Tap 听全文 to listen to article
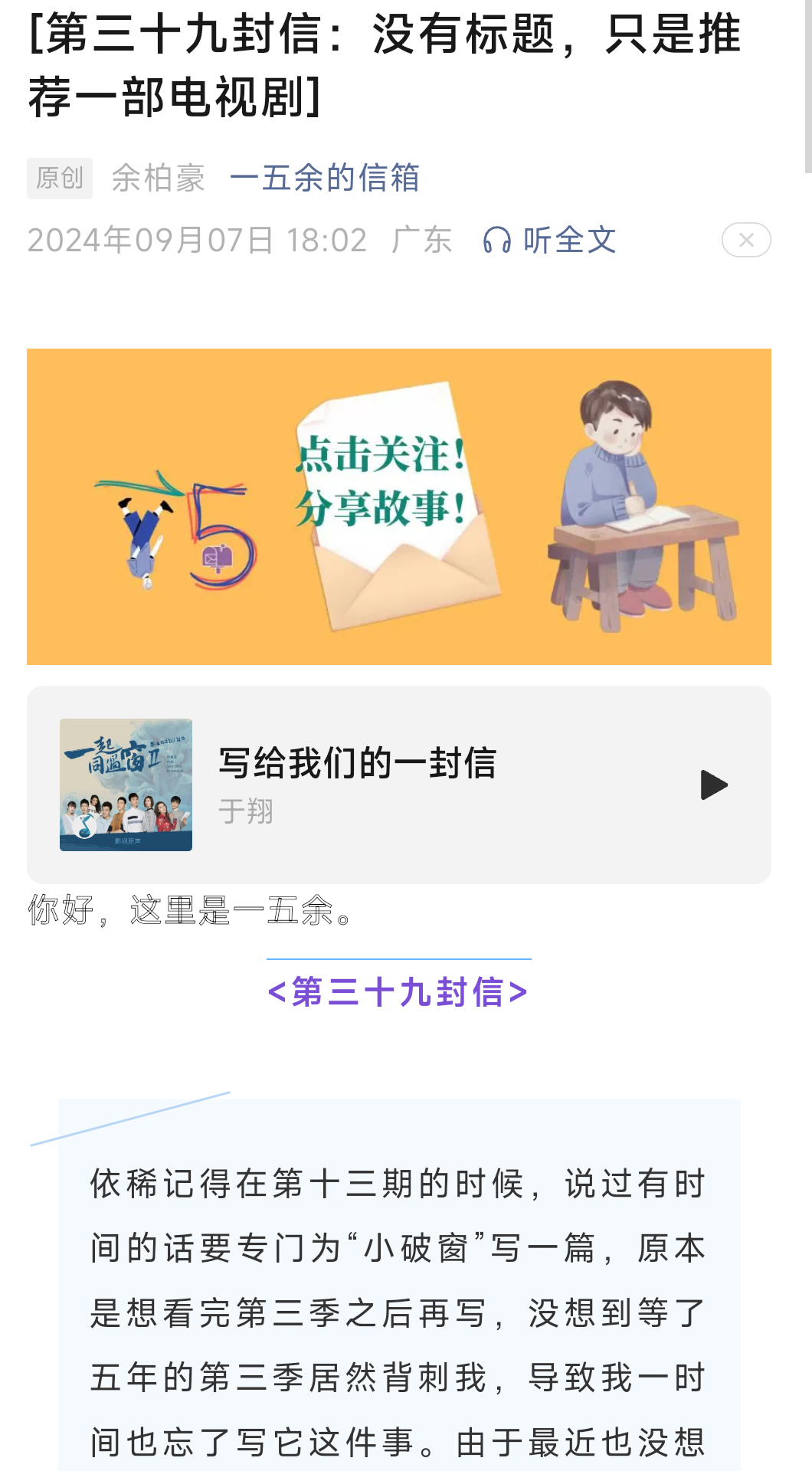The height and width of the screenshot is (1471, 812). click(x=550, y=240)
